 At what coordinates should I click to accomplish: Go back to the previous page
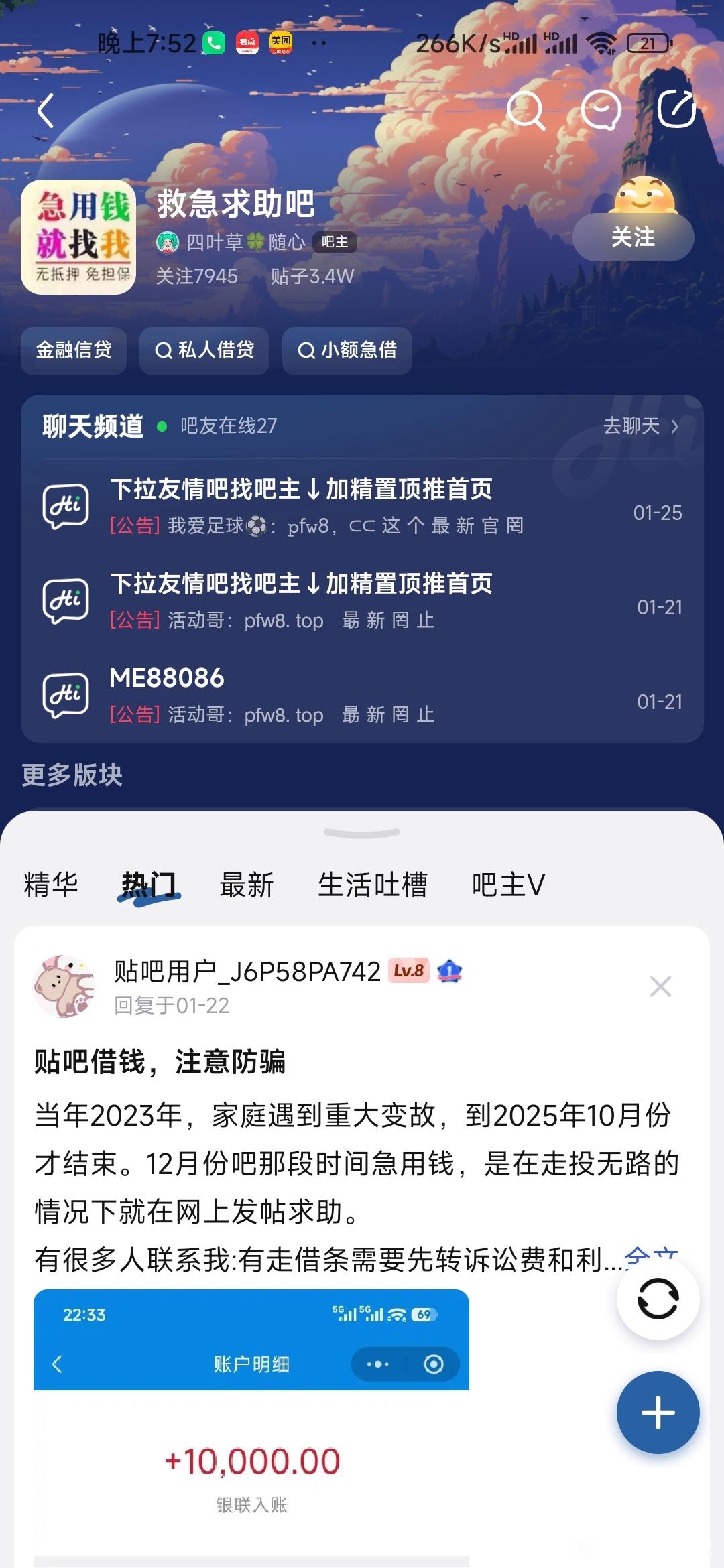click(x=46, y=111)
